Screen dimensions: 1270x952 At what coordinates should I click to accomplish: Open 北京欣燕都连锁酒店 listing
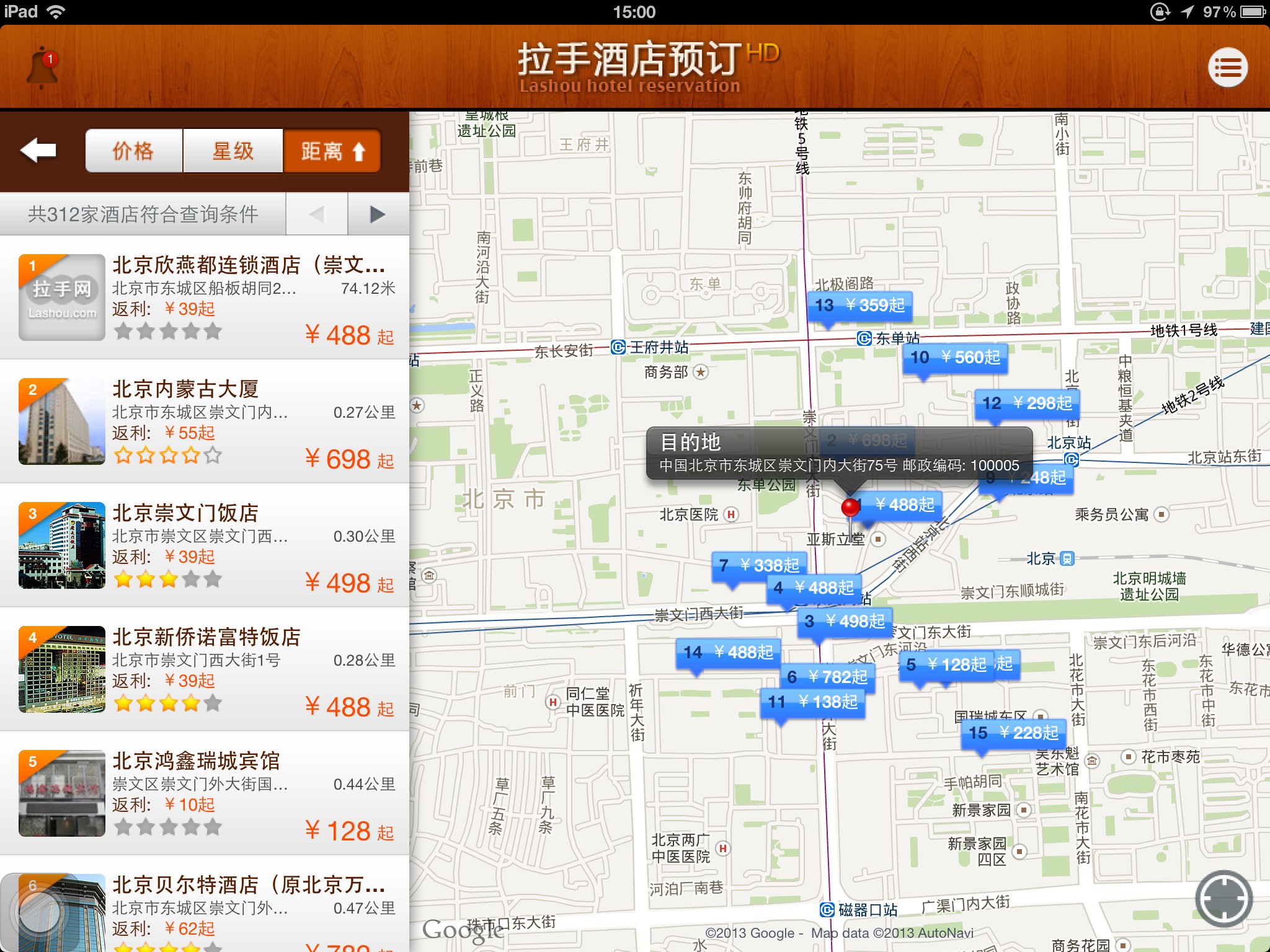[205, 297]
